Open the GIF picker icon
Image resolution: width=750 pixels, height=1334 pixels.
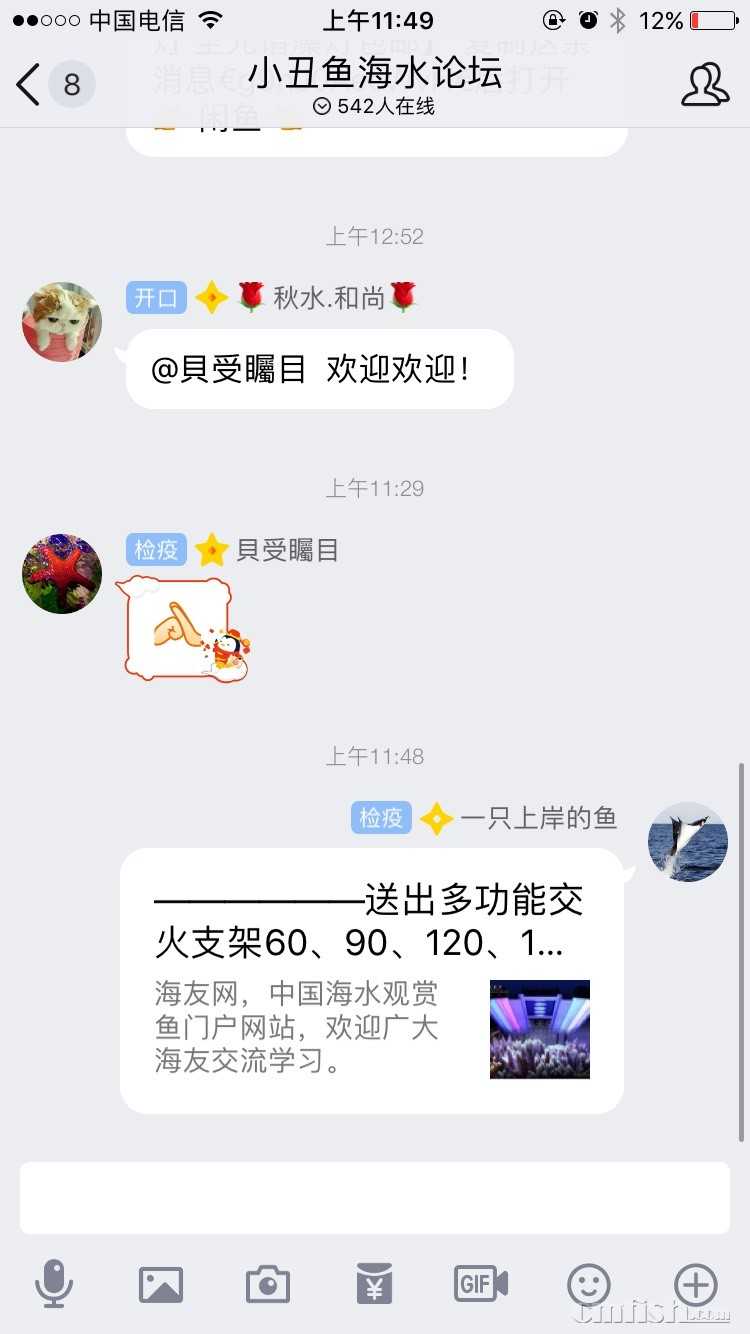(481, 1285)
